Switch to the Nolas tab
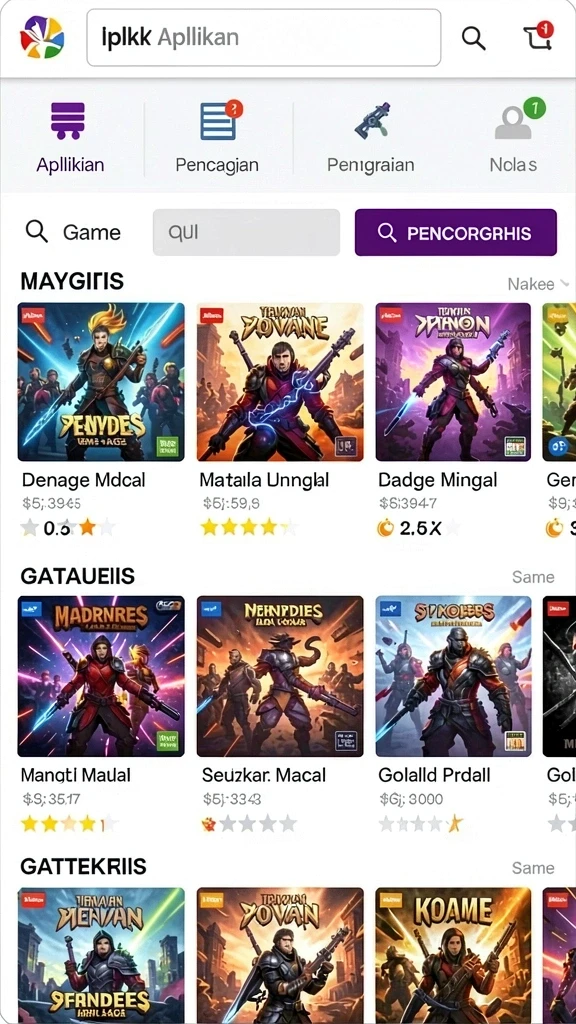 514,137
